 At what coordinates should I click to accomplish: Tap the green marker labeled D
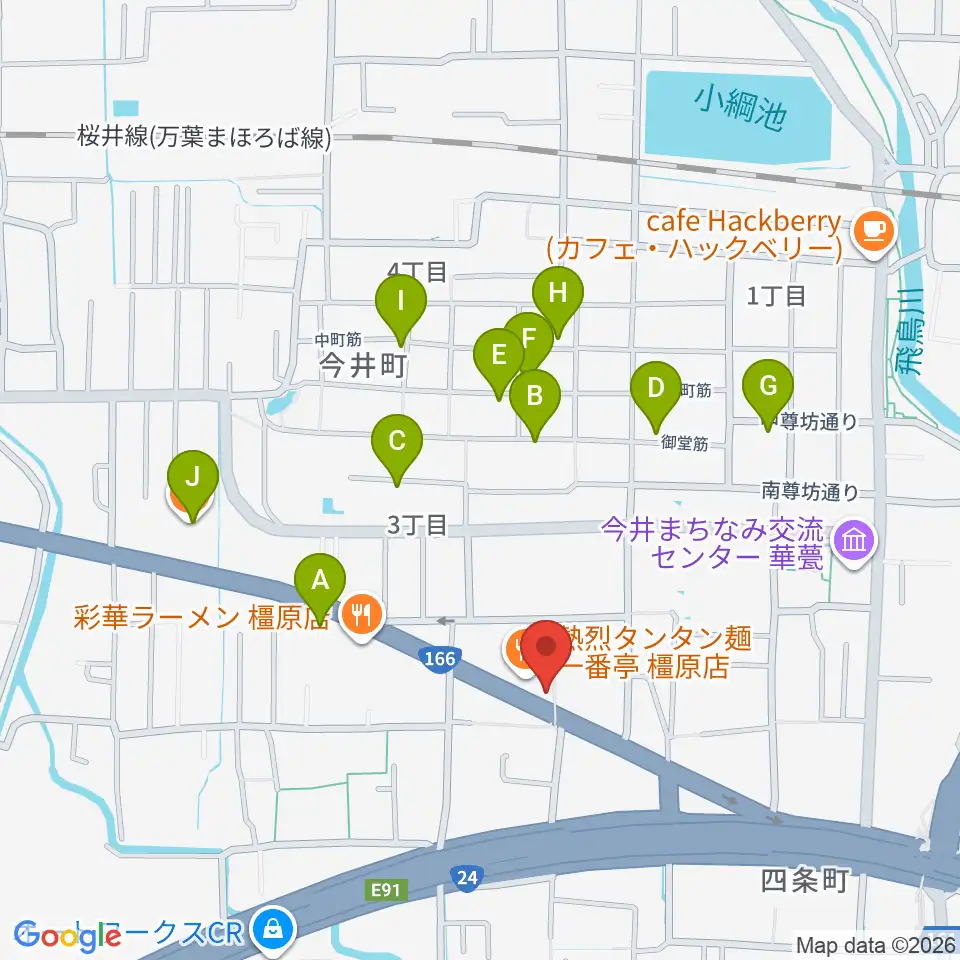coord(656,395)
